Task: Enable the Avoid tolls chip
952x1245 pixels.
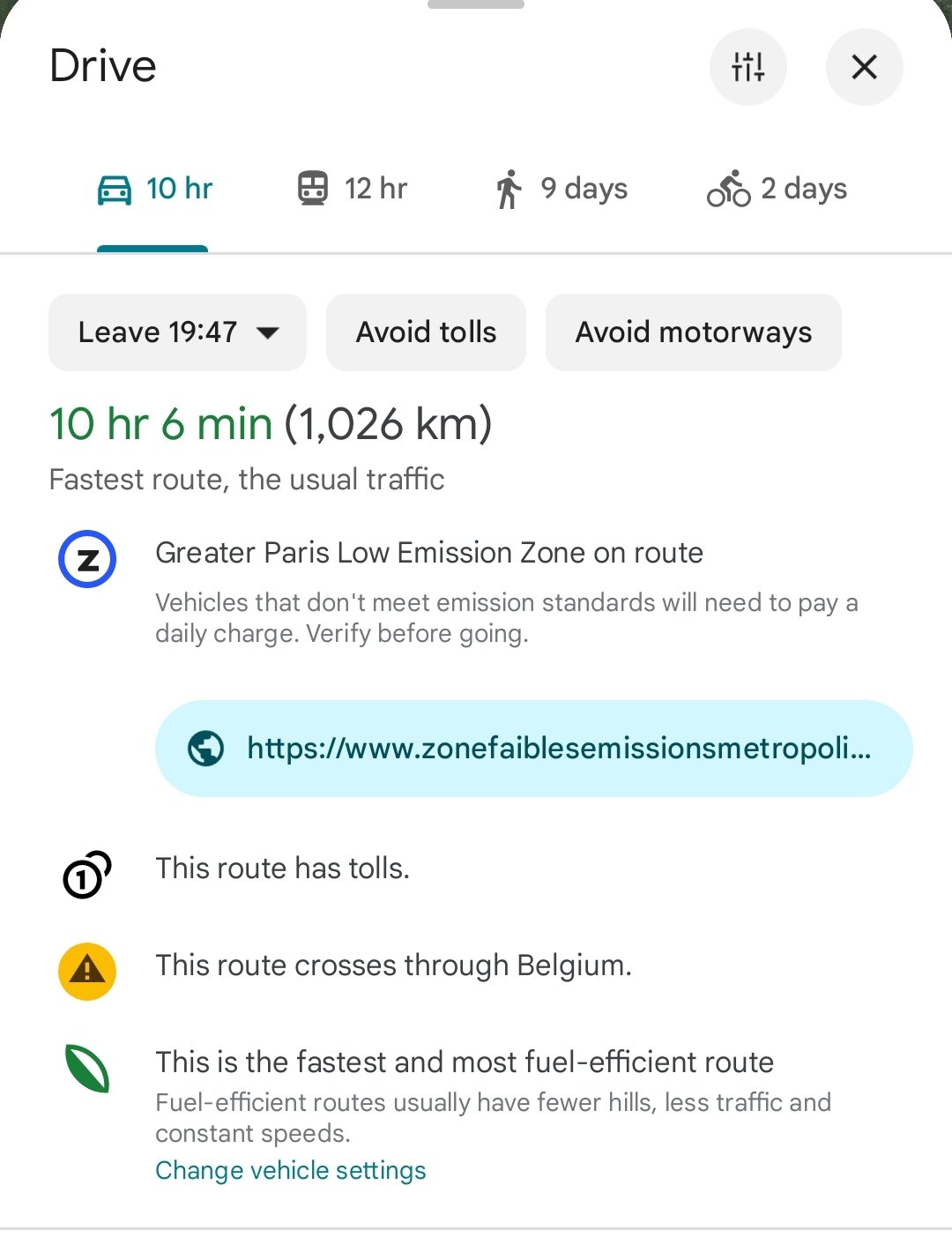Action: click(x=426, y=332)
